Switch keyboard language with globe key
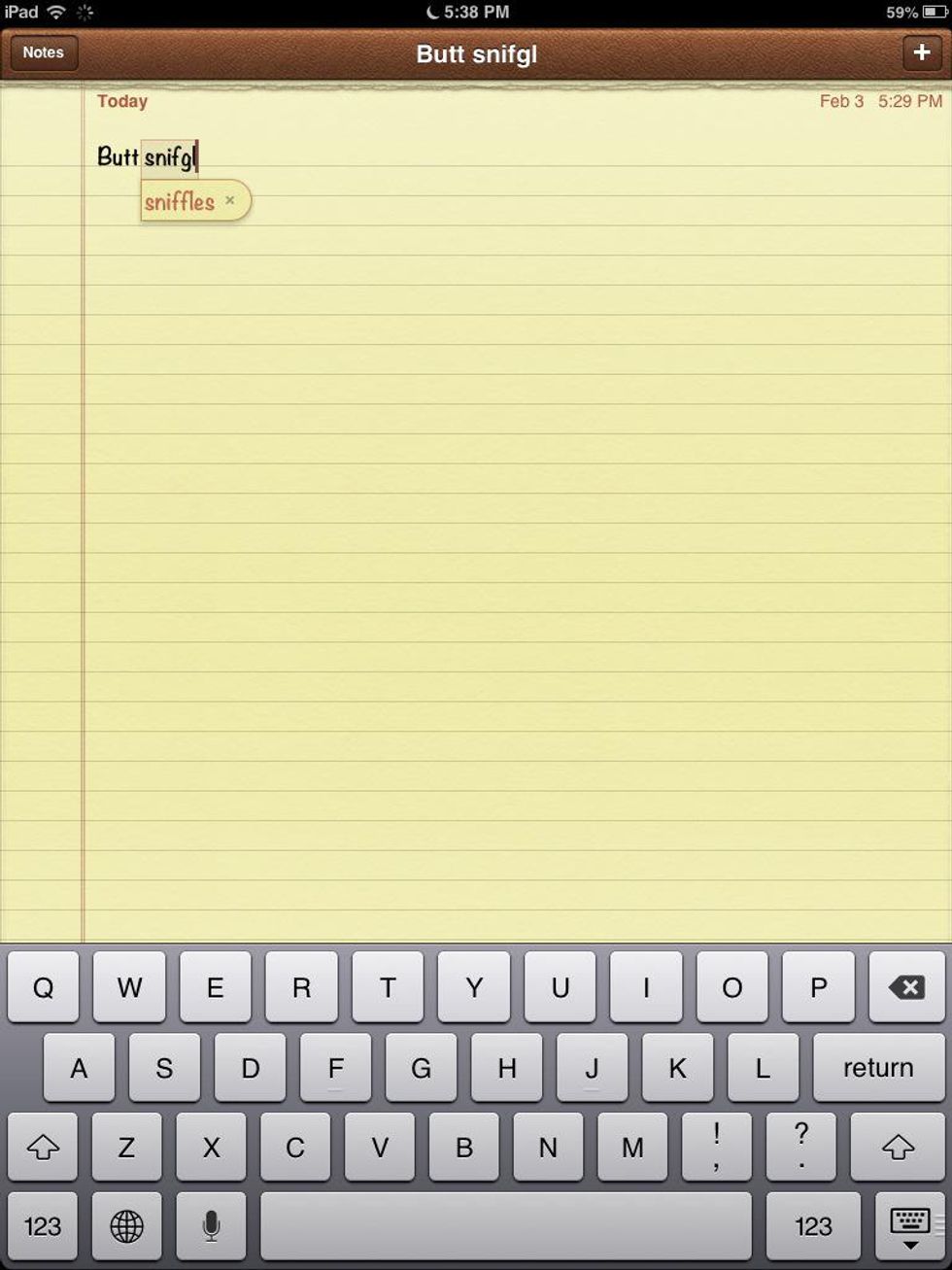 [x=126, y=1226]
